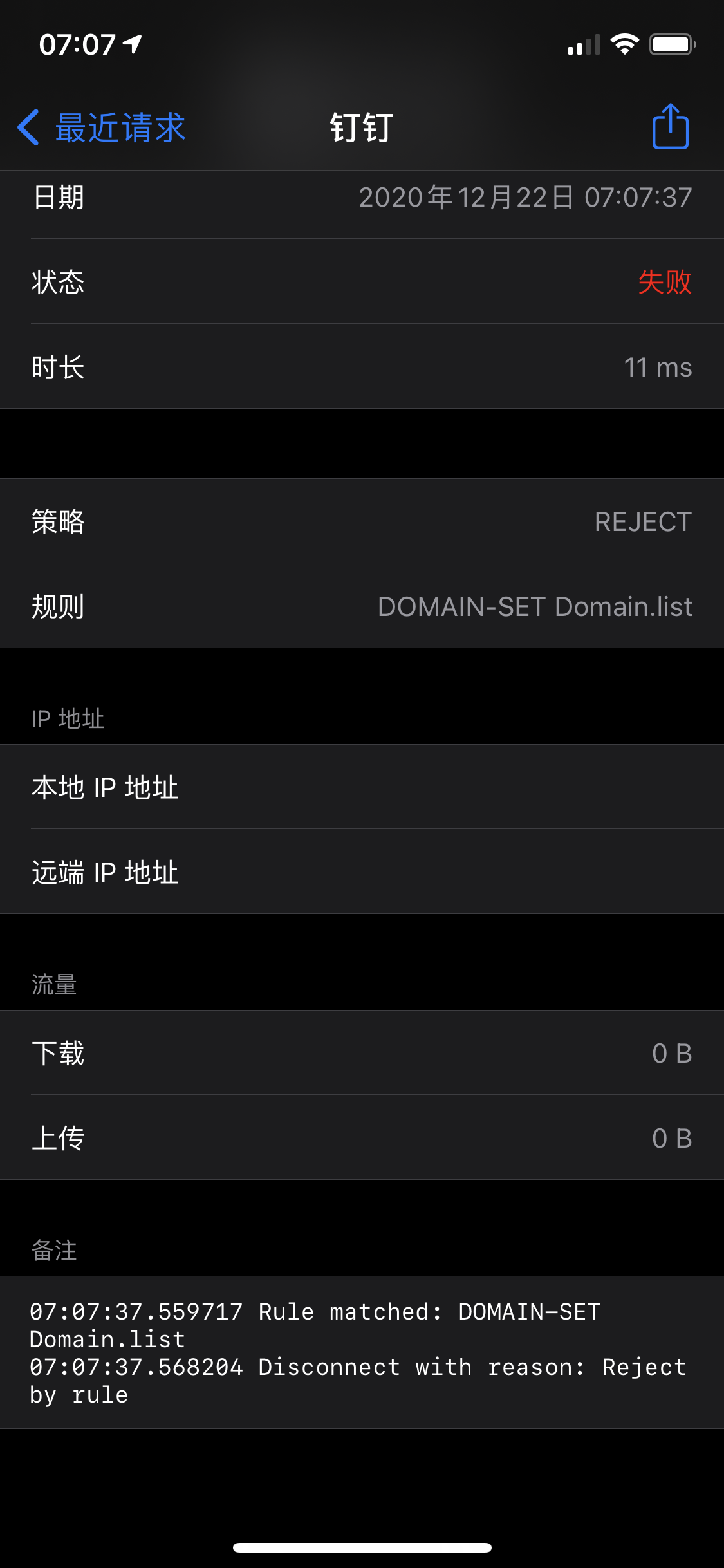Expand the 远端 IP 地址 row
Viewport: 724px width, 1568px height.
click(362, 872)
